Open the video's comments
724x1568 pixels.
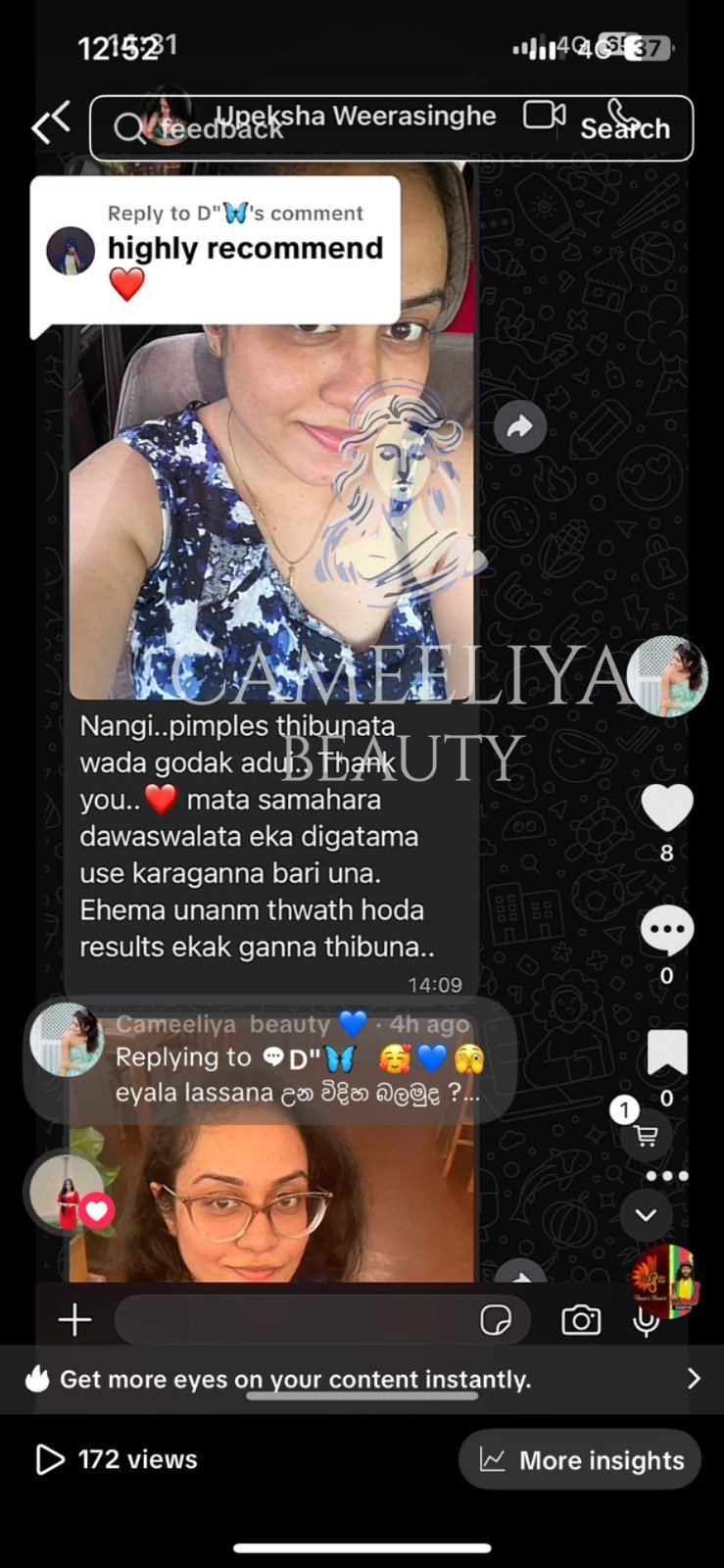point(666,931)
